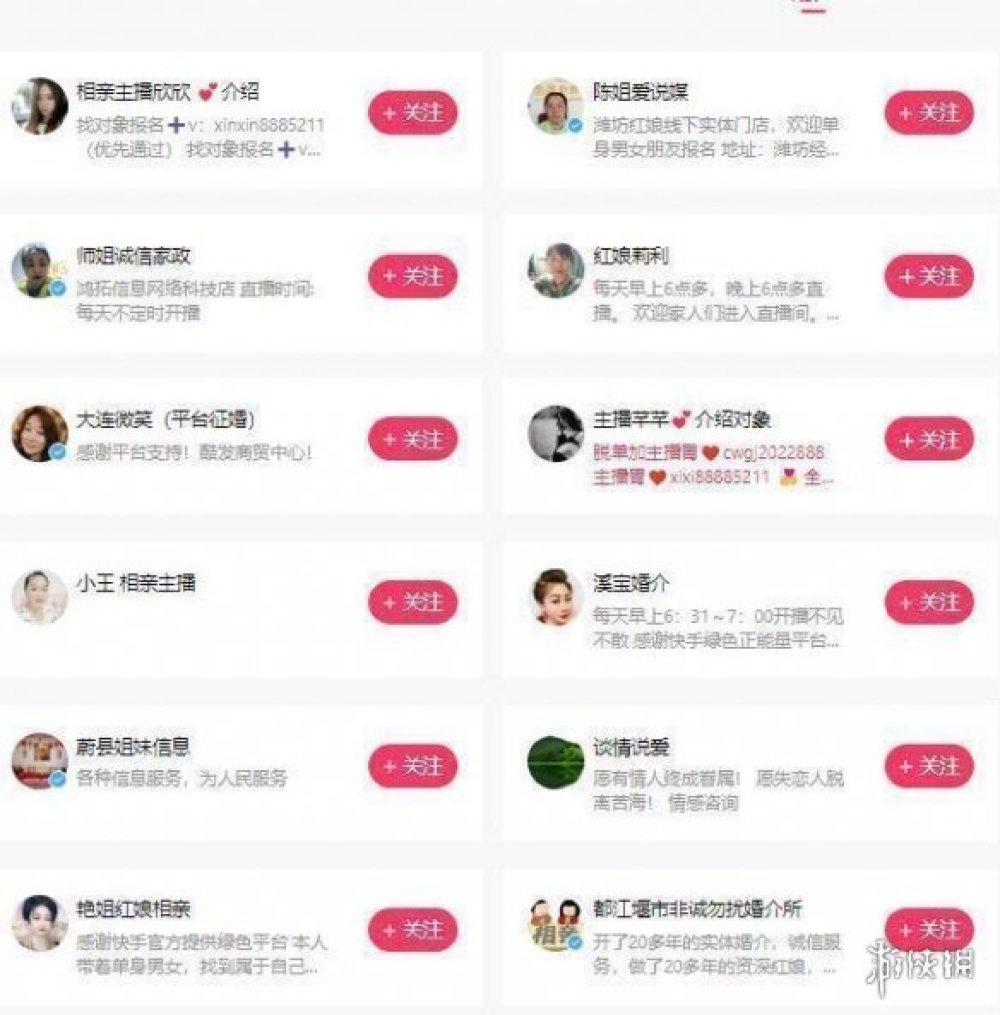Follow 都江堰市非诚勿扰婚介所
The image size is (1000, 1015).
click(x=928, y=929)
